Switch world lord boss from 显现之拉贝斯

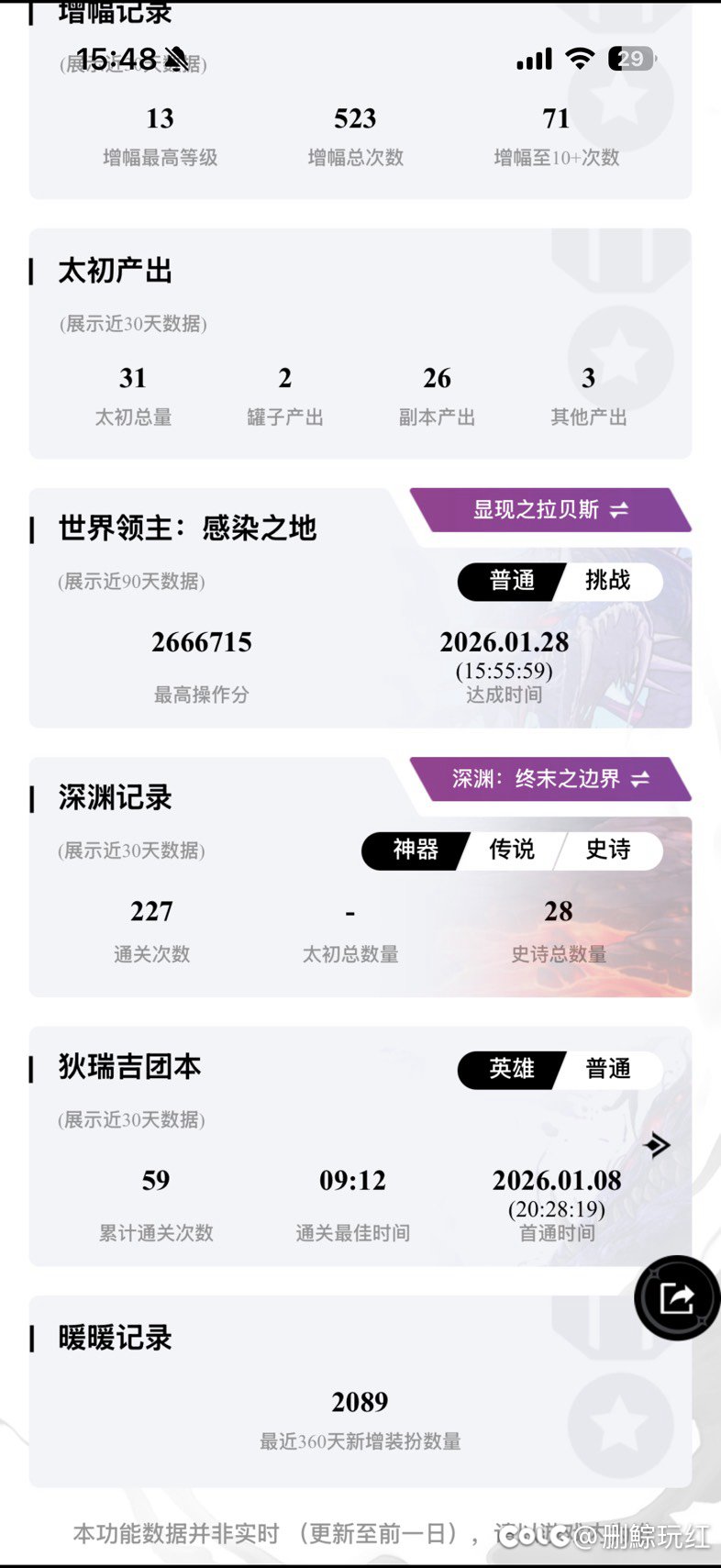pyautogui.click(x=550, y=510)
